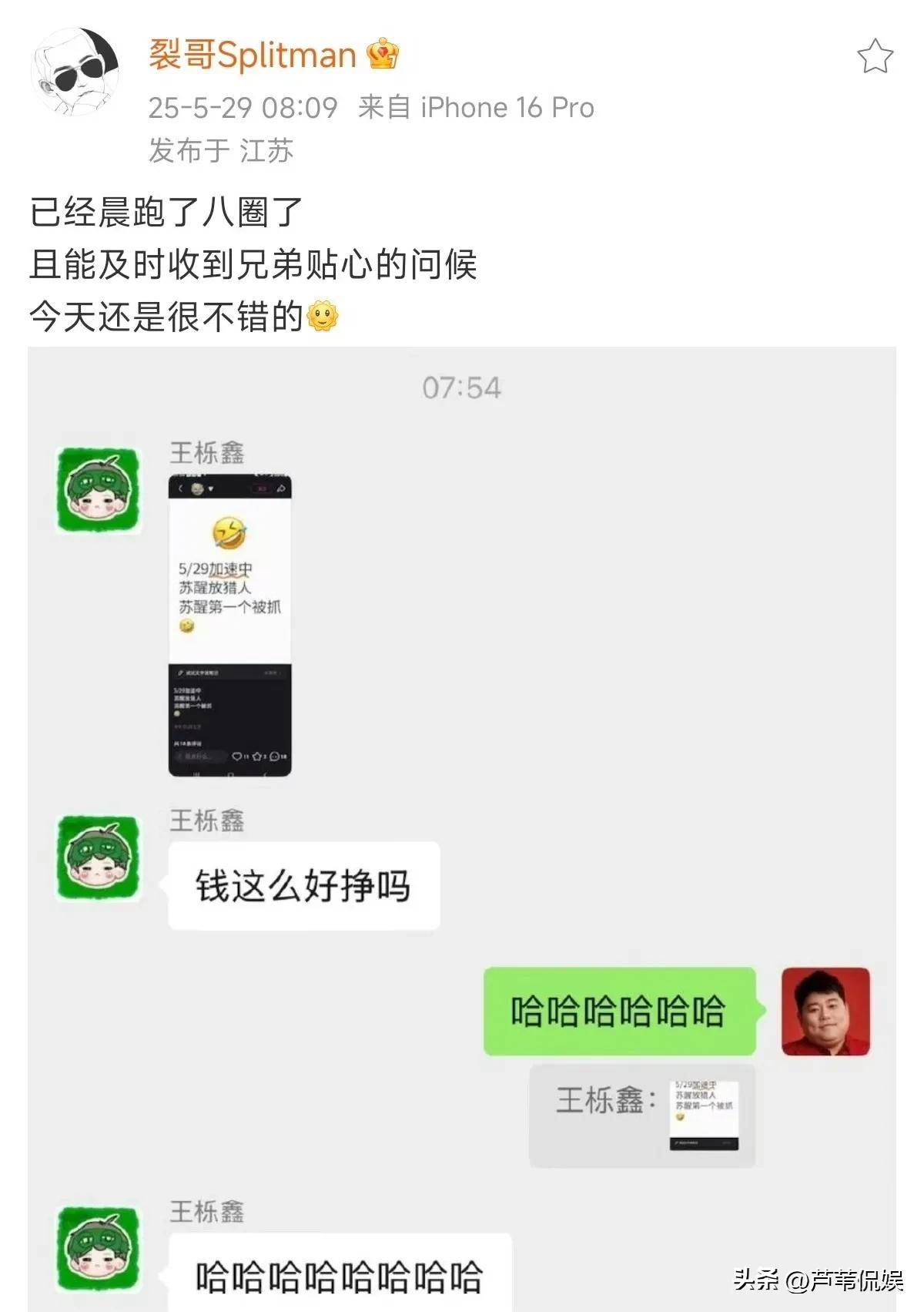The width and height of the screenshot is (924, 1312).
Task: Tap the username 裂哥Splitman
Action: [252, 55]
